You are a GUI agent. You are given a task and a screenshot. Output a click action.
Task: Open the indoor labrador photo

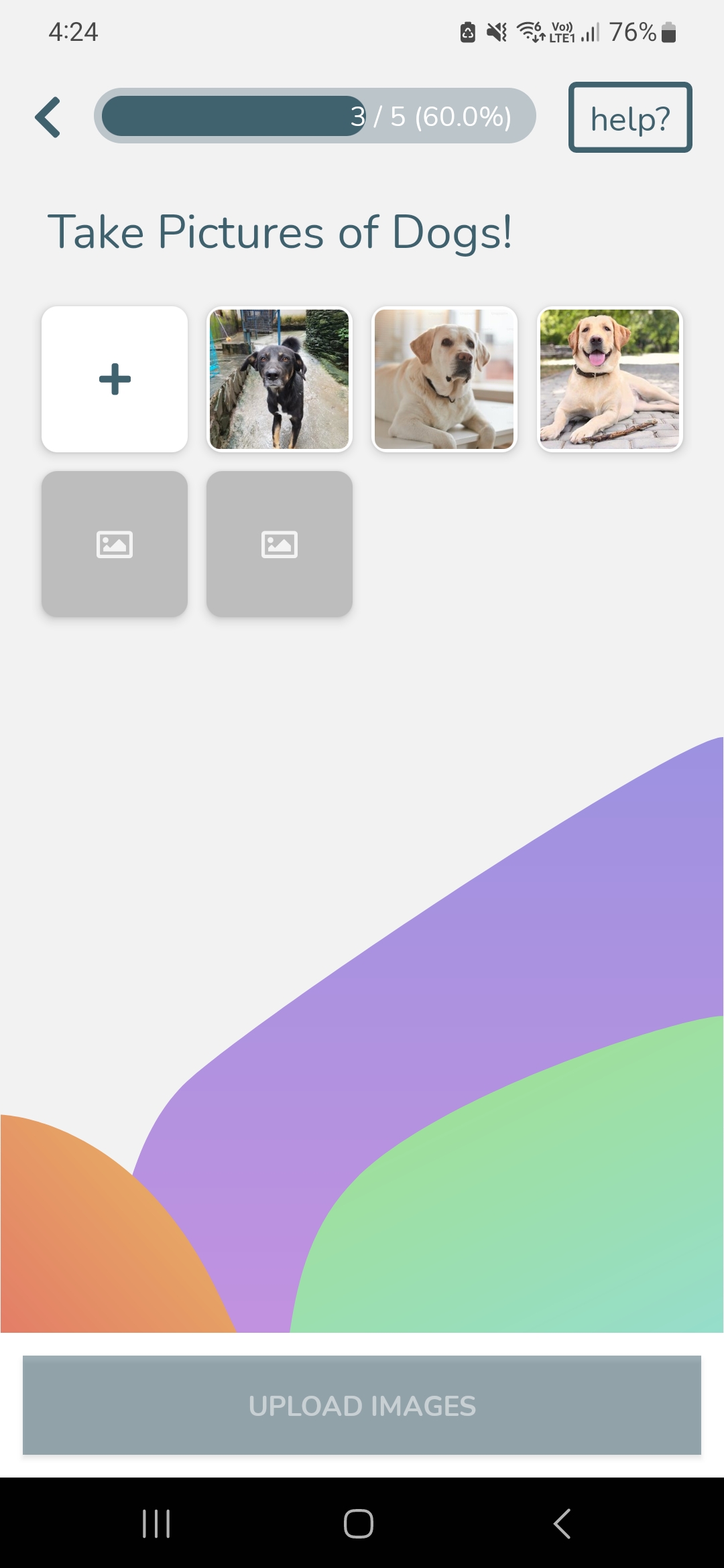[444, 379]
